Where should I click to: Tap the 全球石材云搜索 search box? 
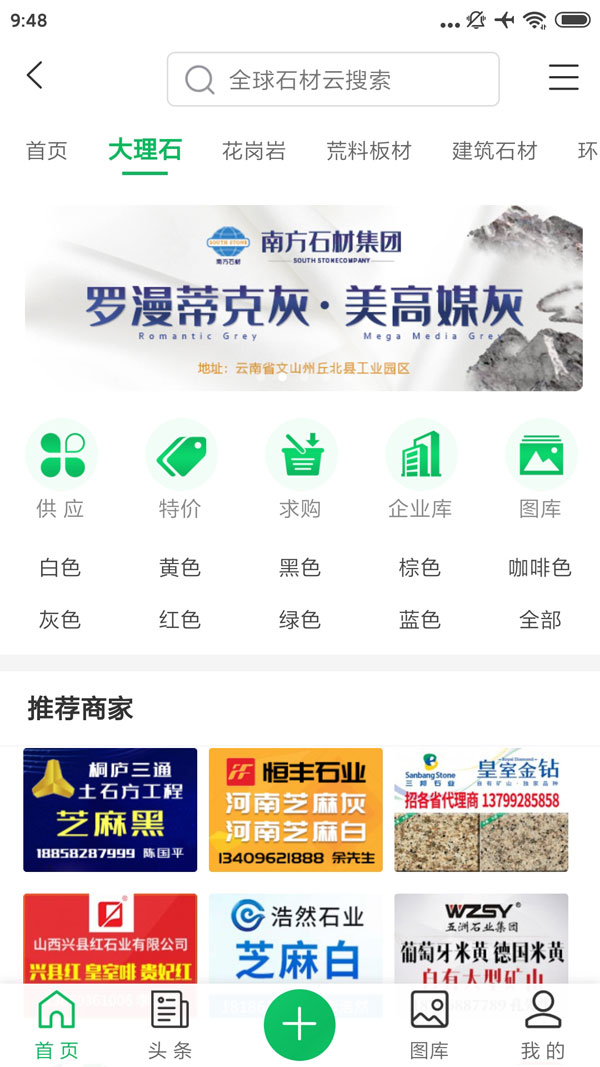332,80
